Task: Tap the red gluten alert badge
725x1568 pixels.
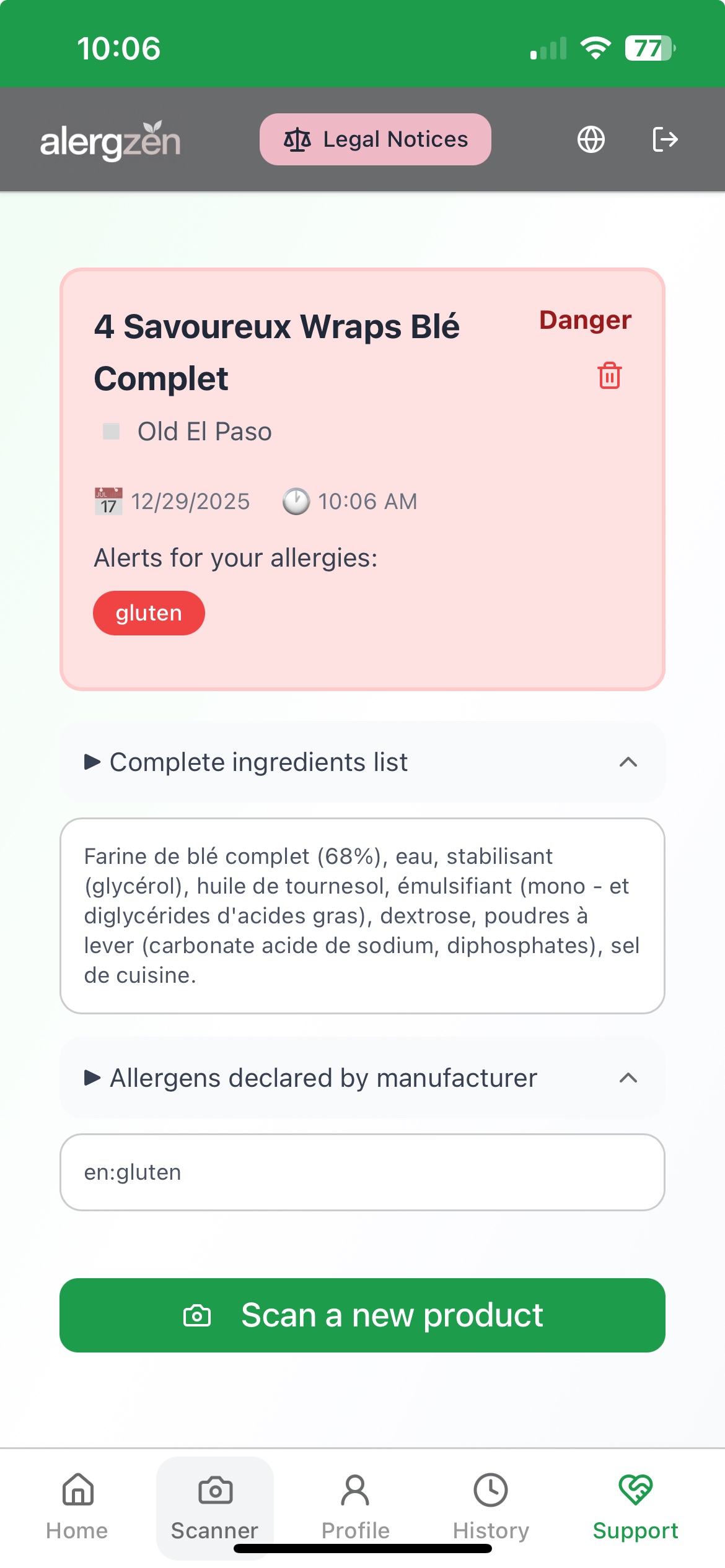Action: click(x=149, y=612)
